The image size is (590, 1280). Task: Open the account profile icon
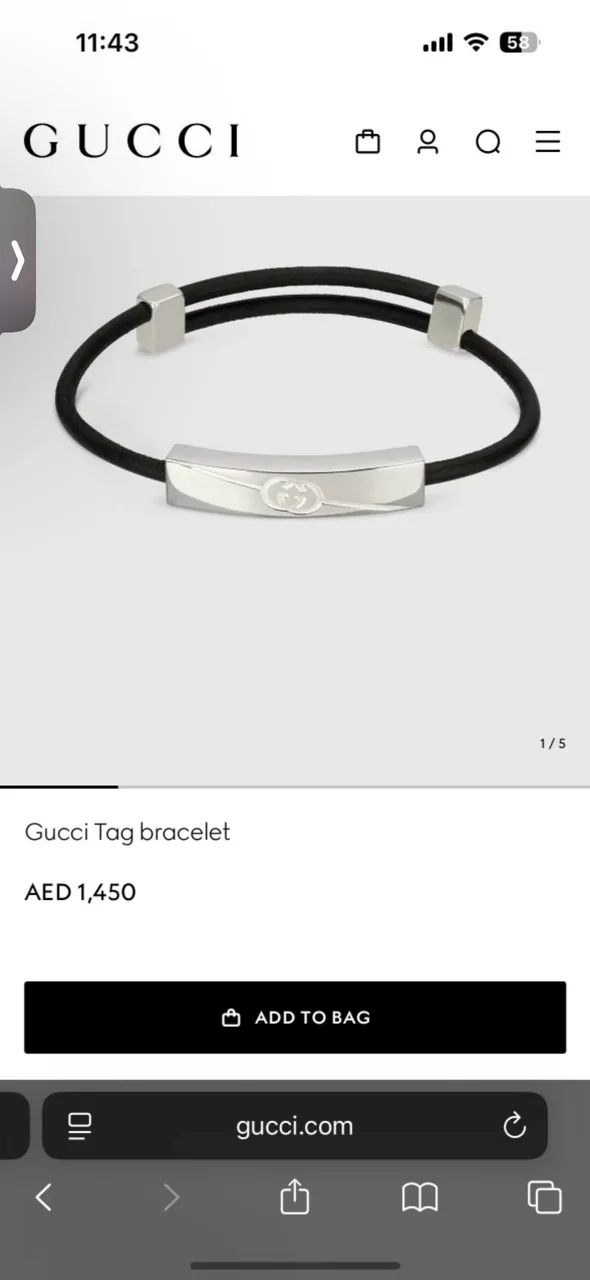pos(428,142)
